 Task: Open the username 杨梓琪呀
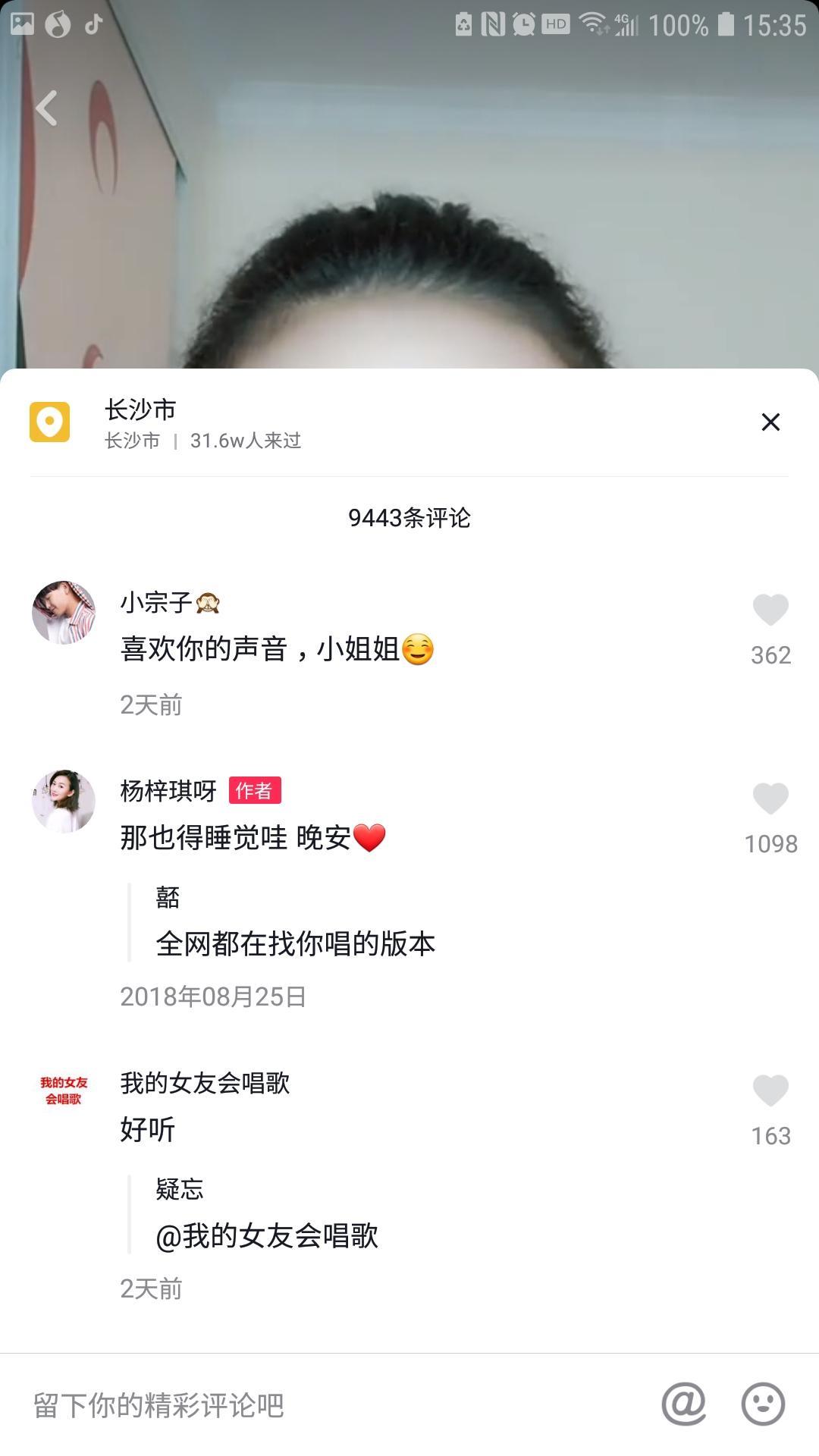pyautogui.click(x=168, y=791)
